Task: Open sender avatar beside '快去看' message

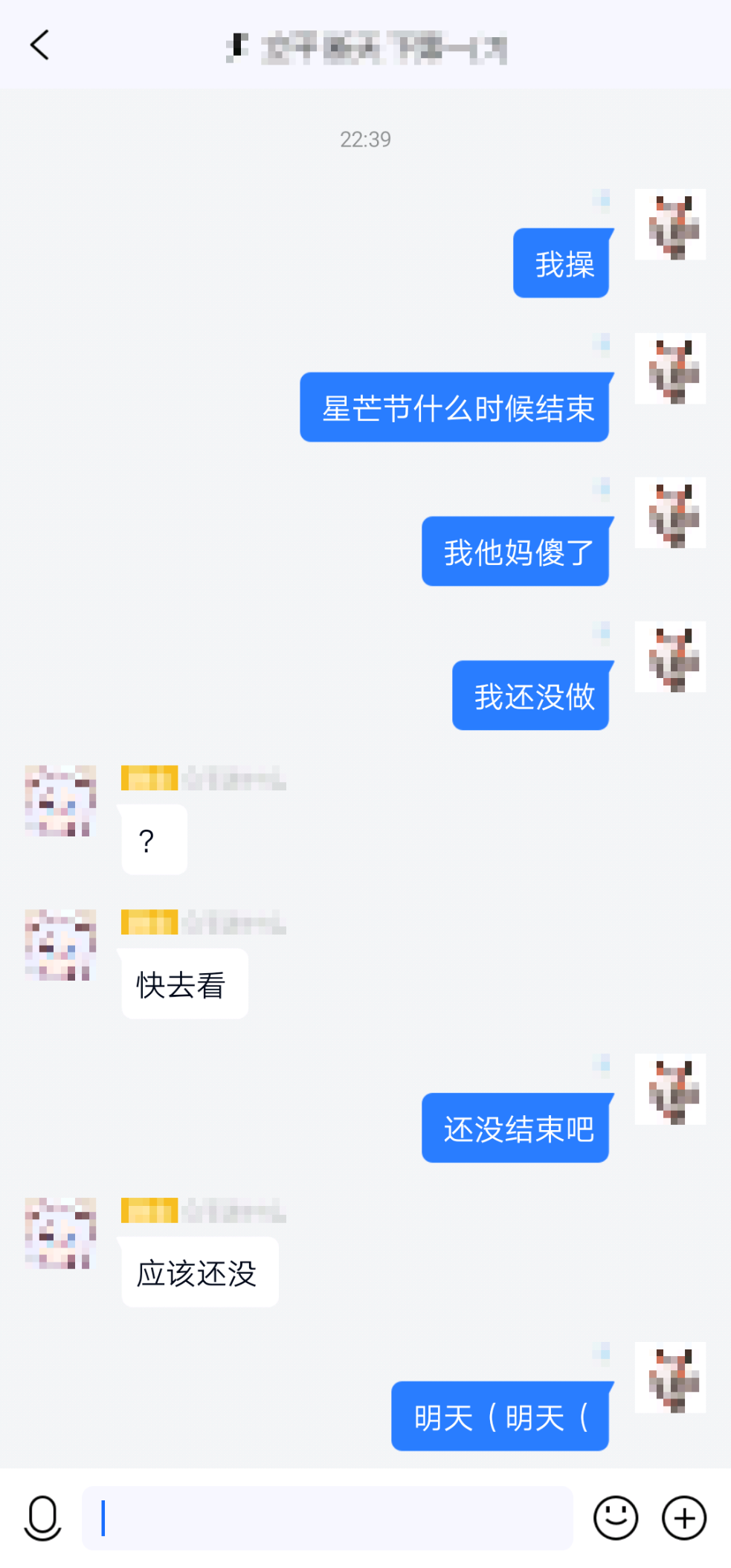Action: [61, 945]
